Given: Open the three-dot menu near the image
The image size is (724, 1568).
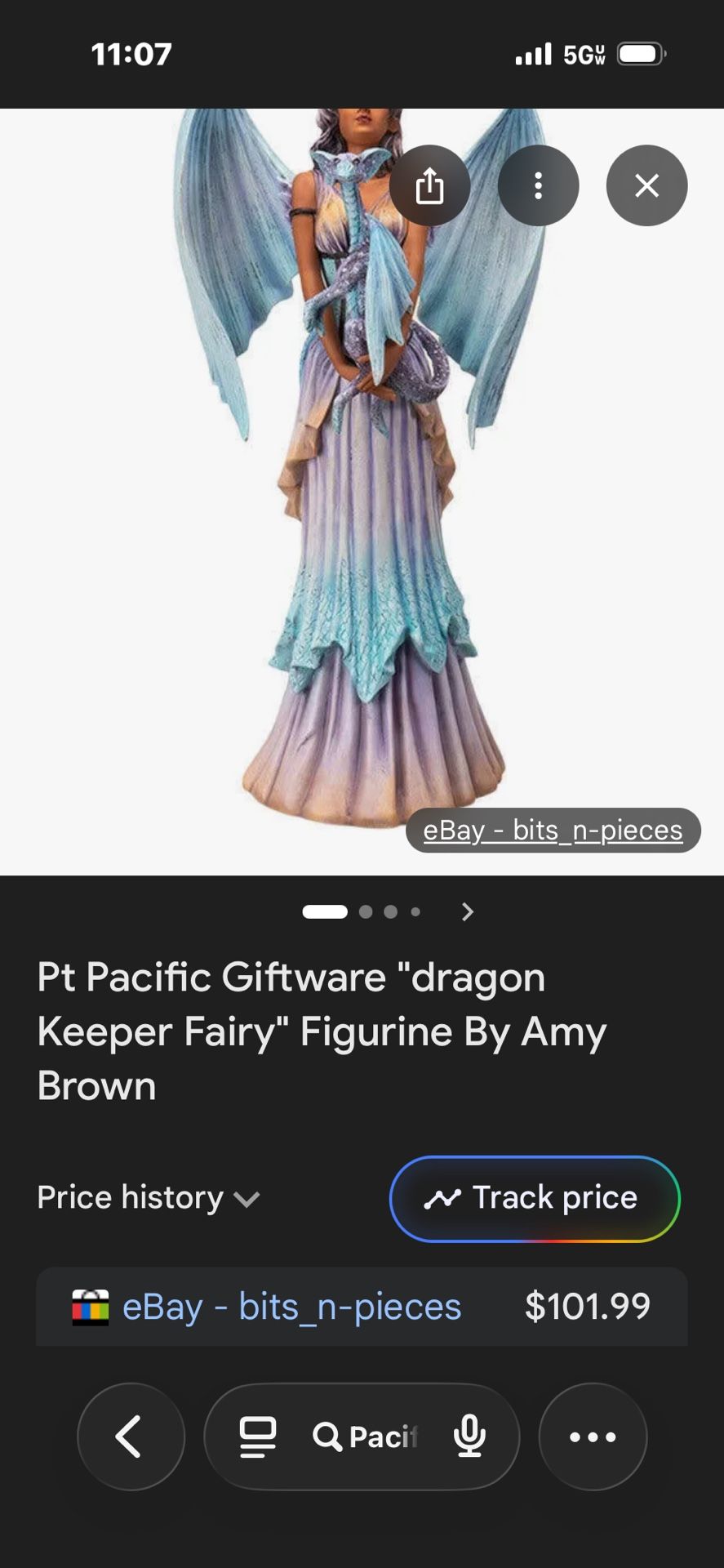Looking at the screenshot, I should click(538, 185).
